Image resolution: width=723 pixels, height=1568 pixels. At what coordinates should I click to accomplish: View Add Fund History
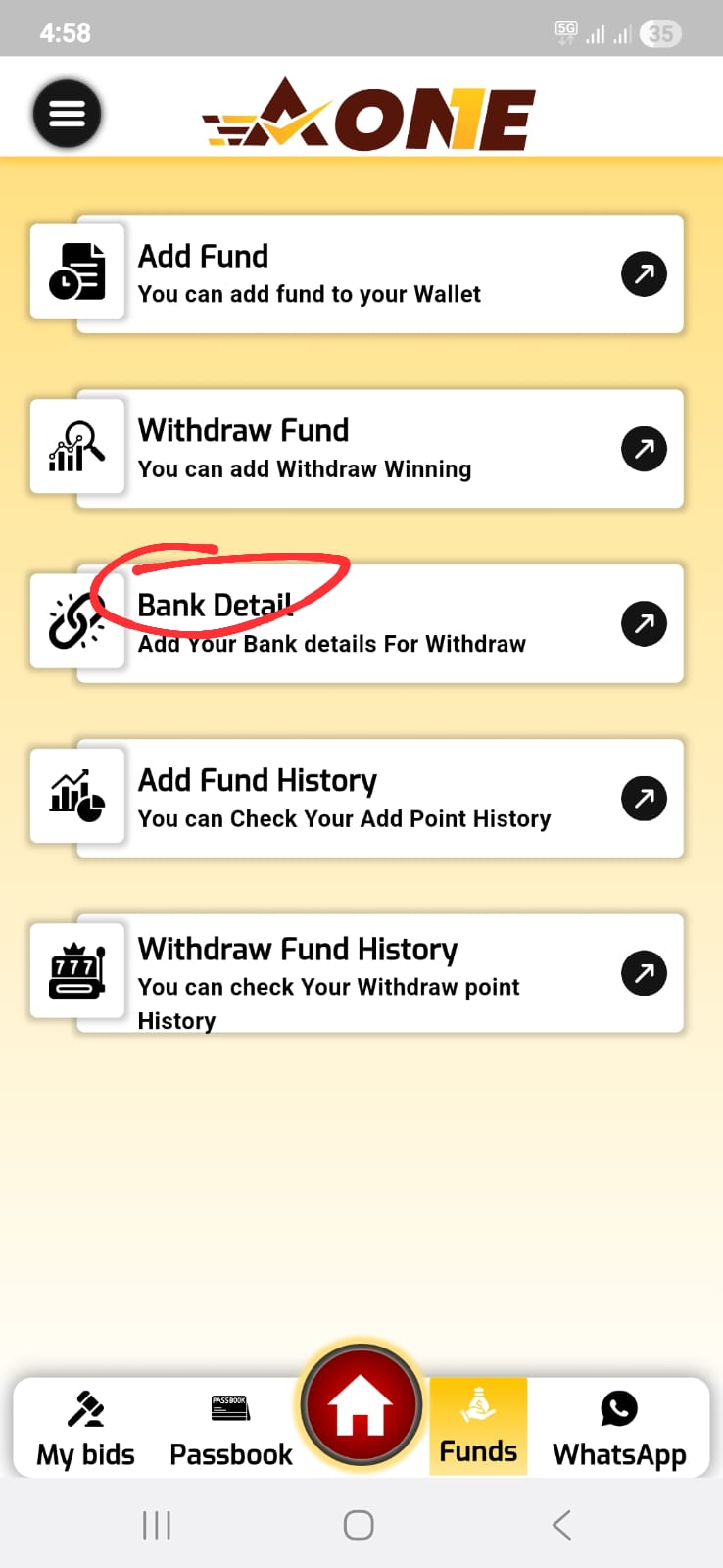click(379, 798)
